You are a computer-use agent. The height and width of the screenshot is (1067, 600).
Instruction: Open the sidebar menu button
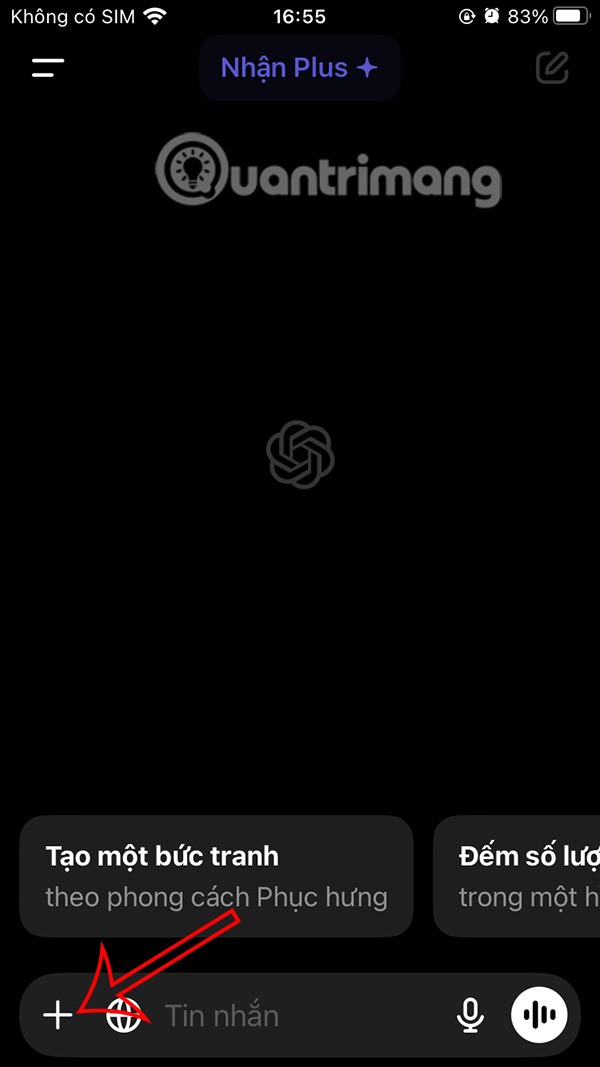click(x=47, y=68)
